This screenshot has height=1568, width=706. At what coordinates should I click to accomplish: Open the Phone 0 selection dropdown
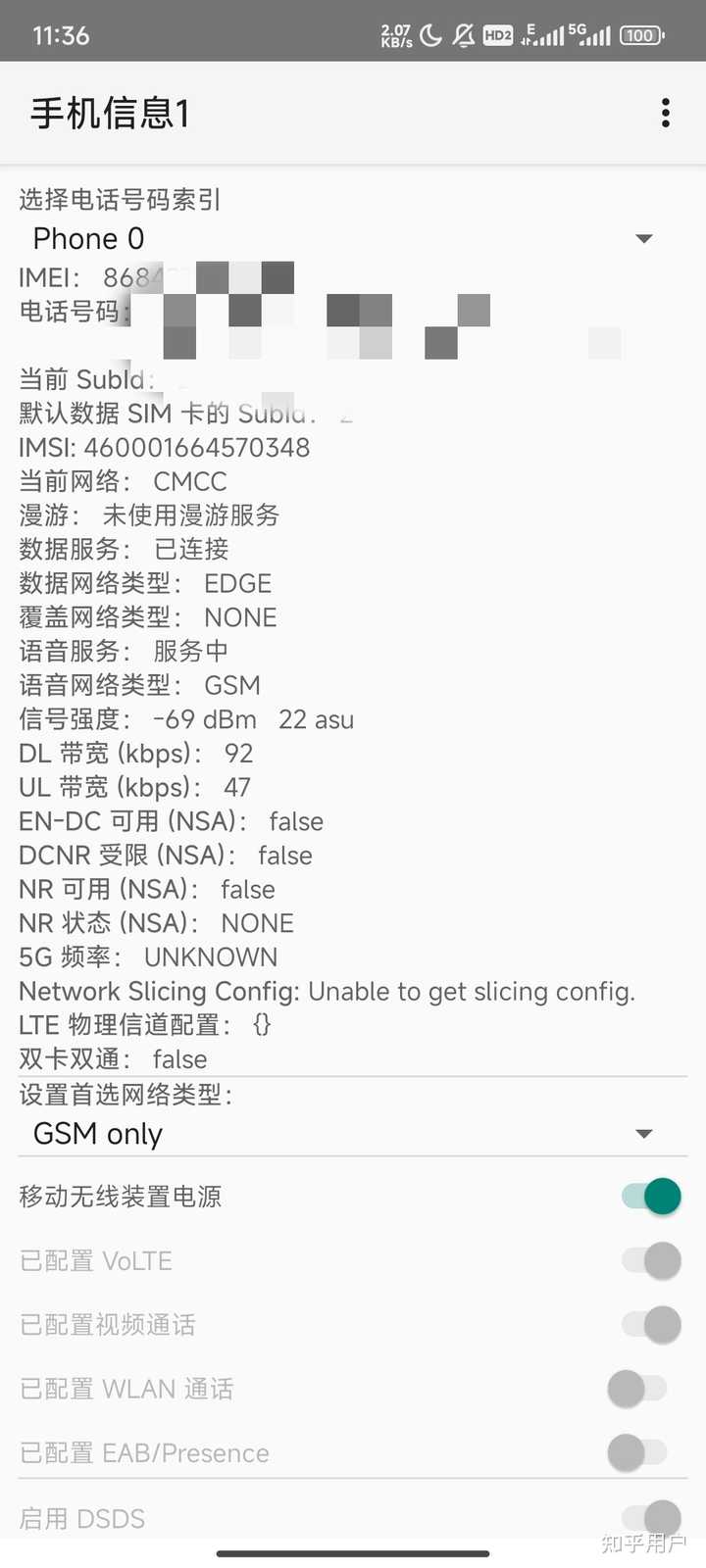343,238
